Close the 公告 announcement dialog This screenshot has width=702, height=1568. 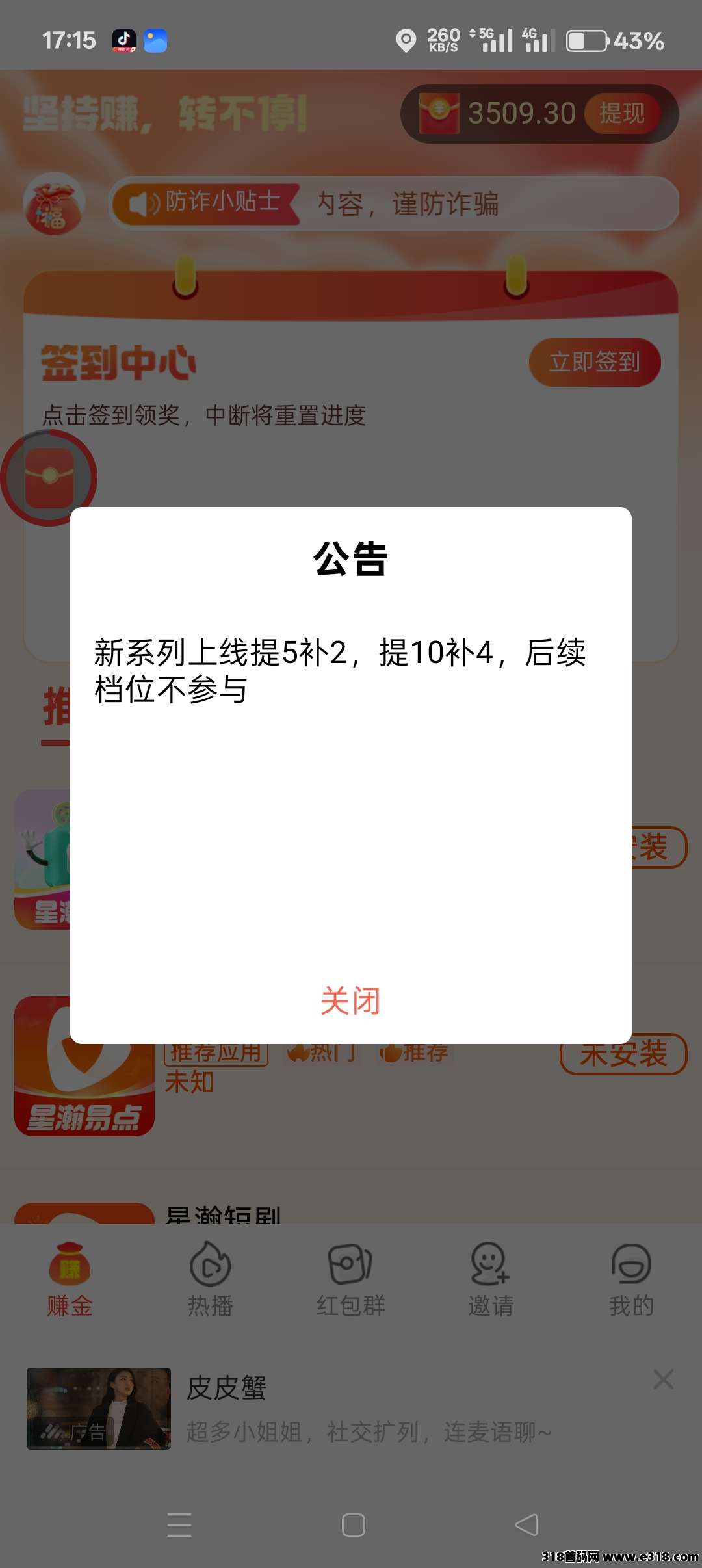pos(350,1001)
